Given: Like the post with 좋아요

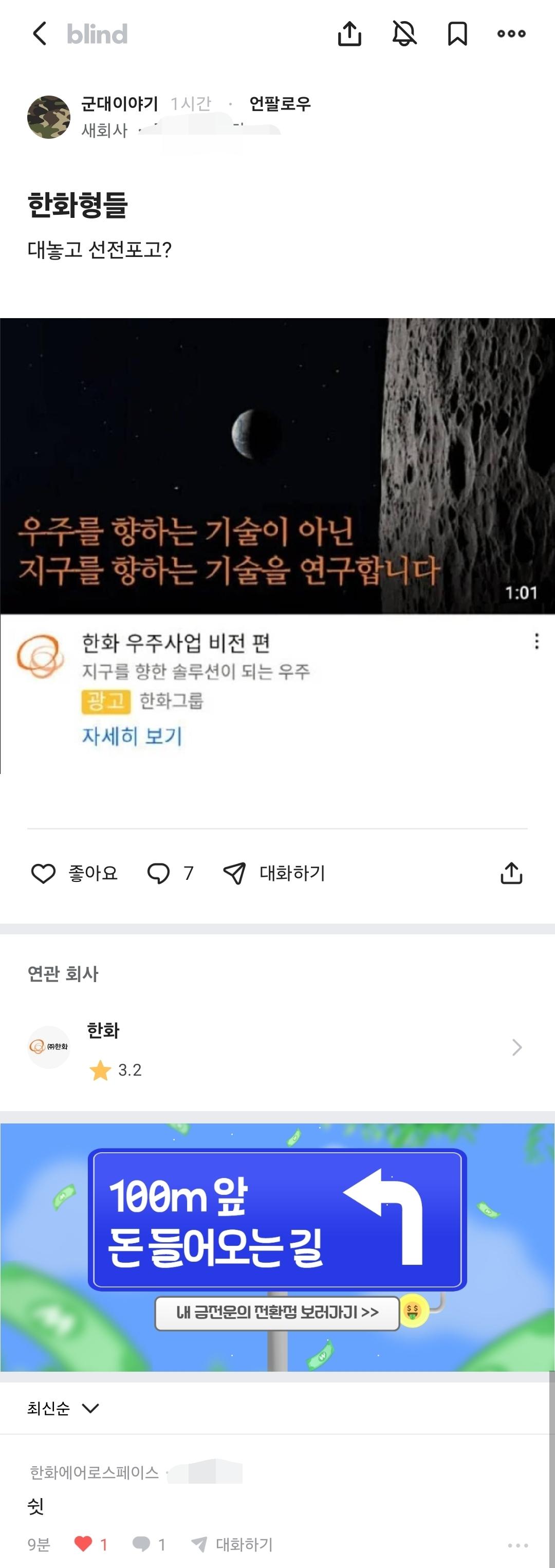Looking at the screenshot, I should [73, 874].
